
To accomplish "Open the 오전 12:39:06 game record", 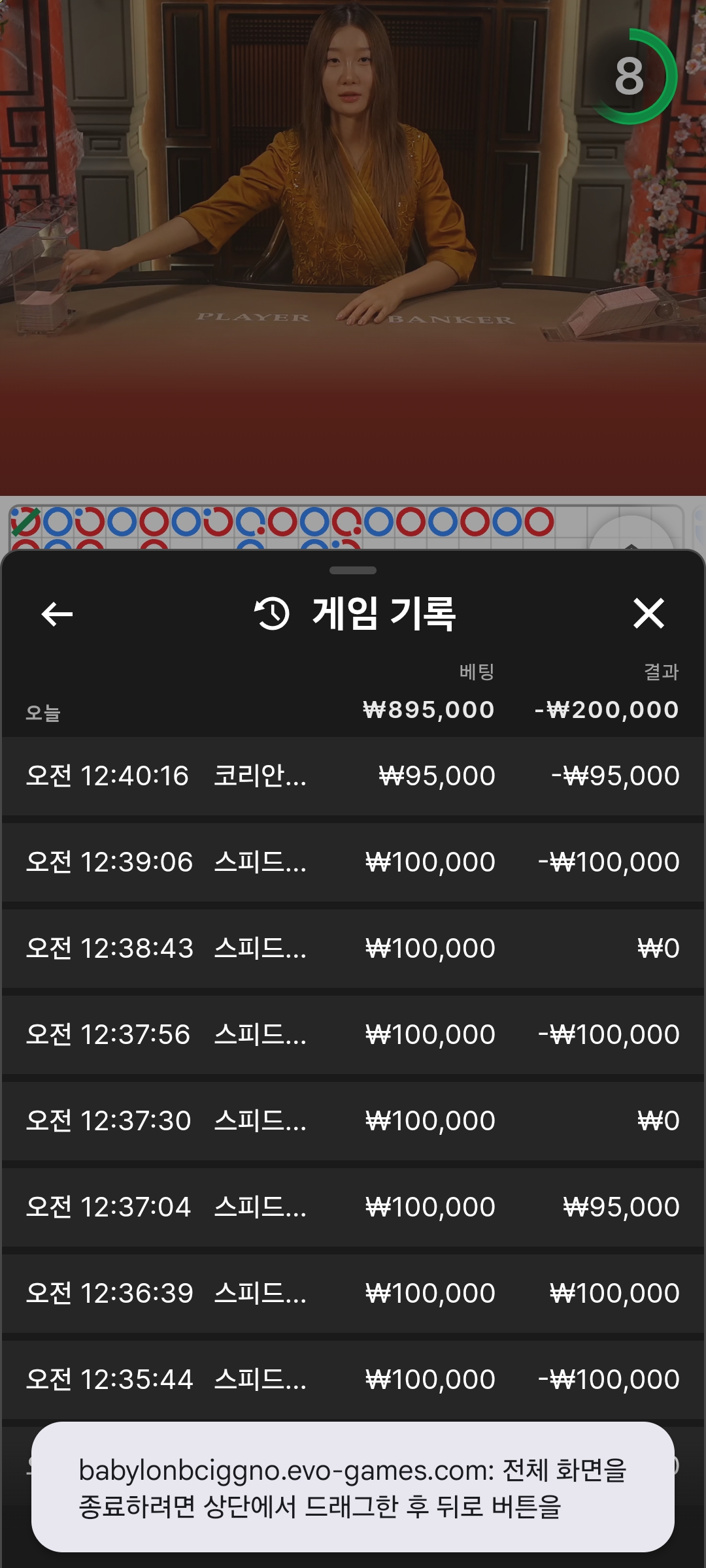I will tap(353, 862).
